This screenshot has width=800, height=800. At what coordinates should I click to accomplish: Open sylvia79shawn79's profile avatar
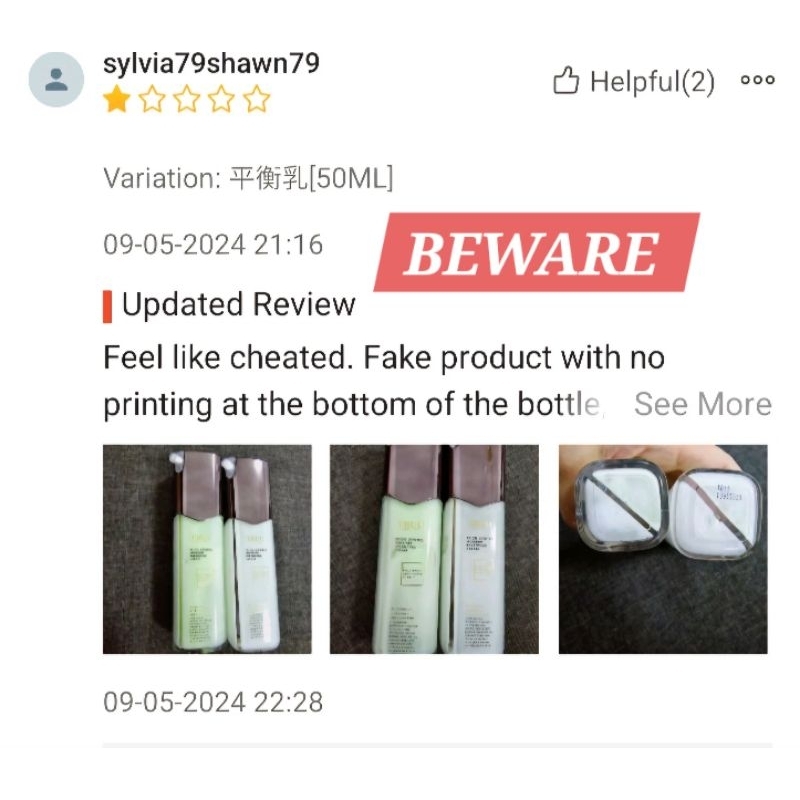pyautogui.click(x=56, y=80)
